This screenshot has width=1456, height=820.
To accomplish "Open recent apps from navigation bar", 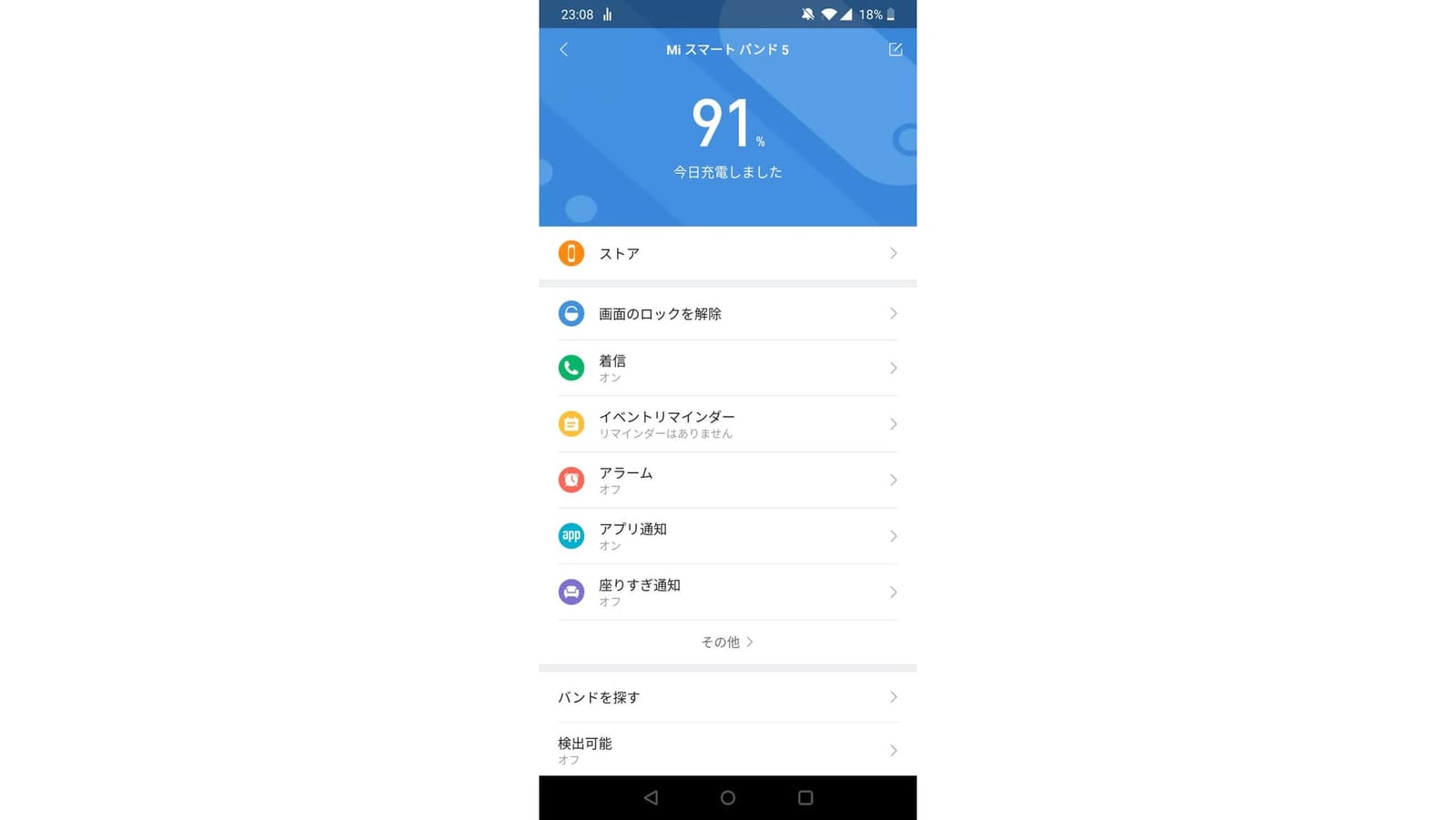I will coord(805,798).
